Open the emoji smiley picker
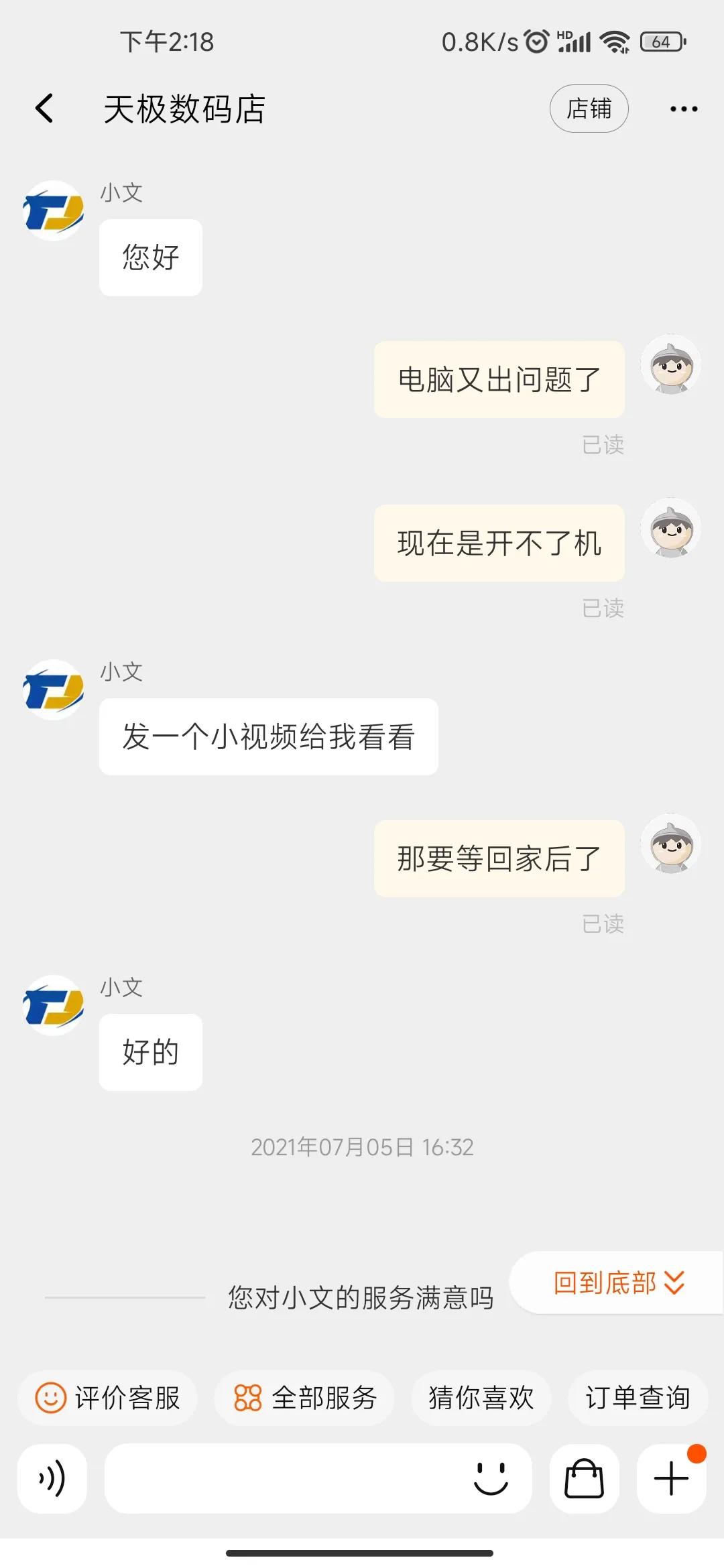Screen dimensions: 724x1568 coord(491,1479)
